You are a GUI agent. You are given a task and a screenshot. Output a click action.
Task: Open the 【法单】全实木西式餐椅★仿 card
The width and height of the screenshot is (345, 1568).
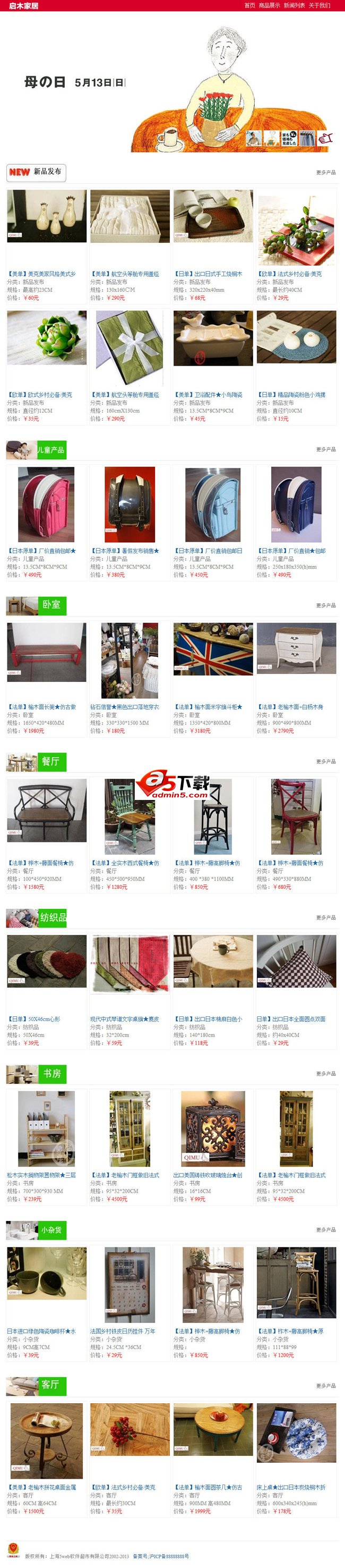(125, 863)
